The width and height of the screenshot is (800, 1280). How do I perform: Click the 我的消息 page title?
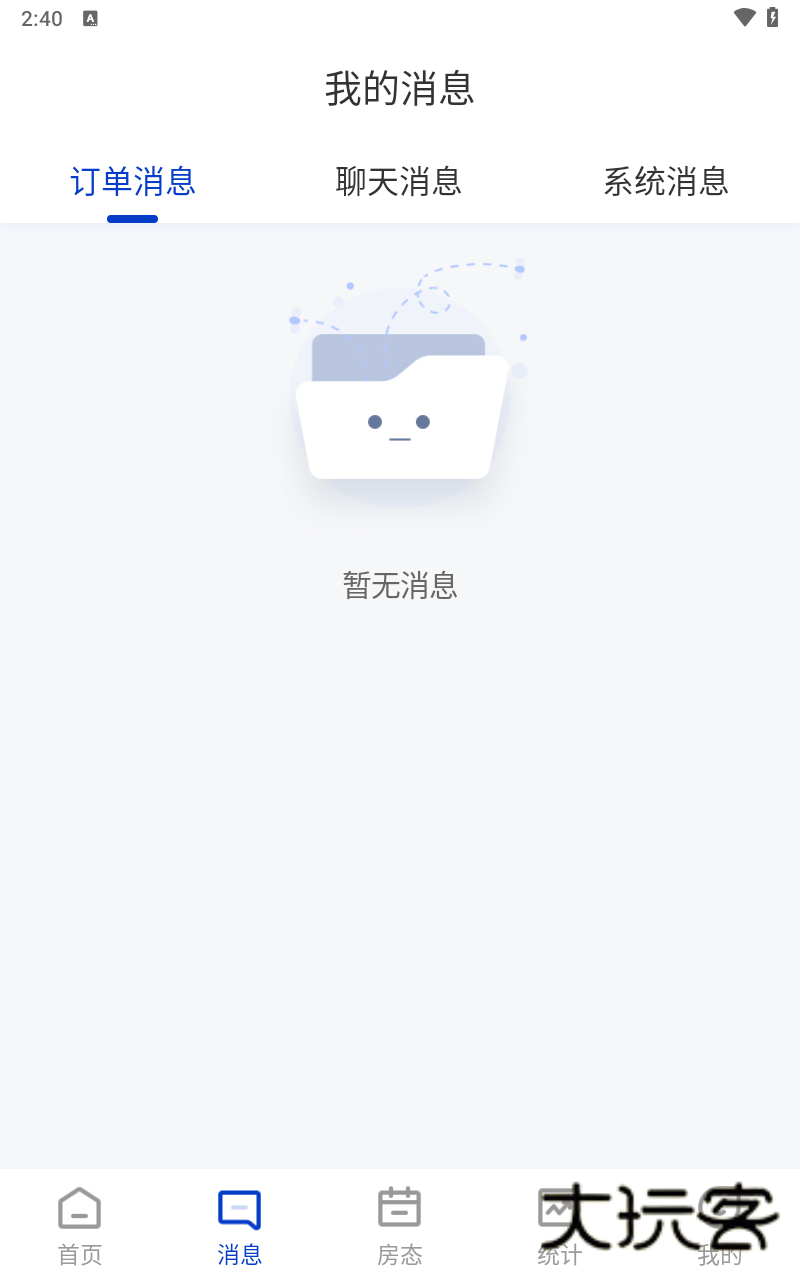(x=399, y=90)
